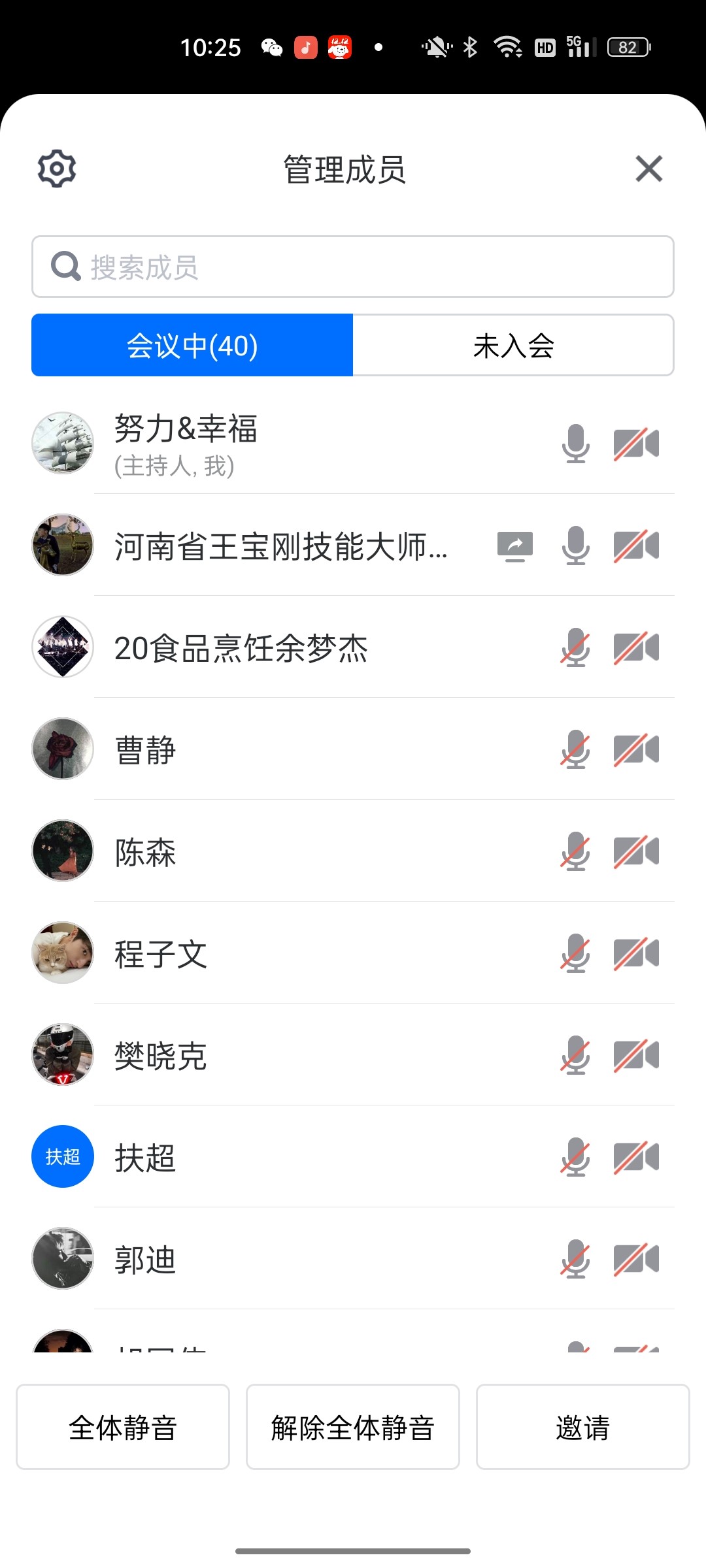Unmute the microphone of 樊晓克
The height and width of the screenshot is (1568, 706).
pyautogui.click(x=575, y=1056)
